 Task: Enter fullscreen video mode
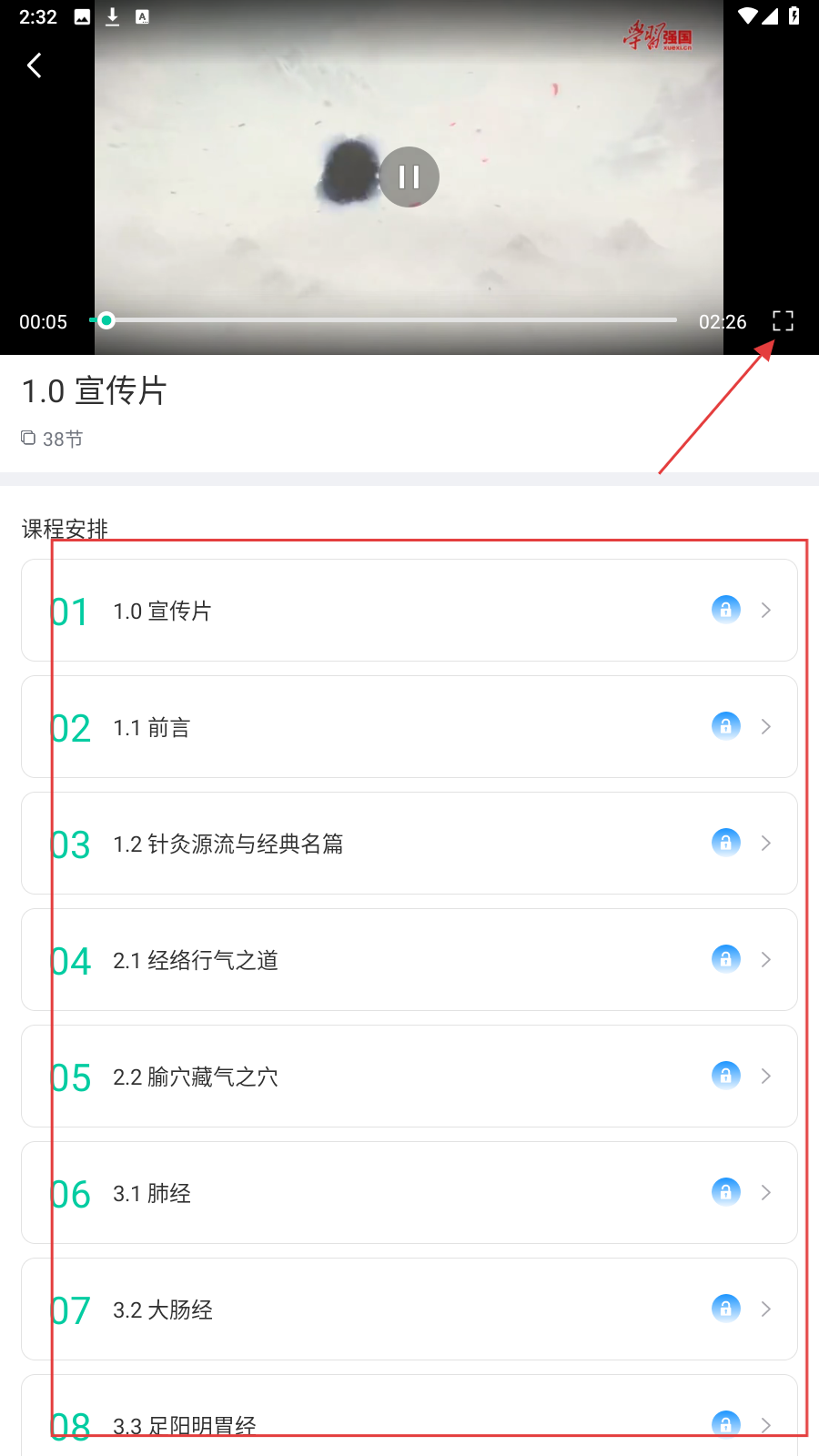point(783,321)
